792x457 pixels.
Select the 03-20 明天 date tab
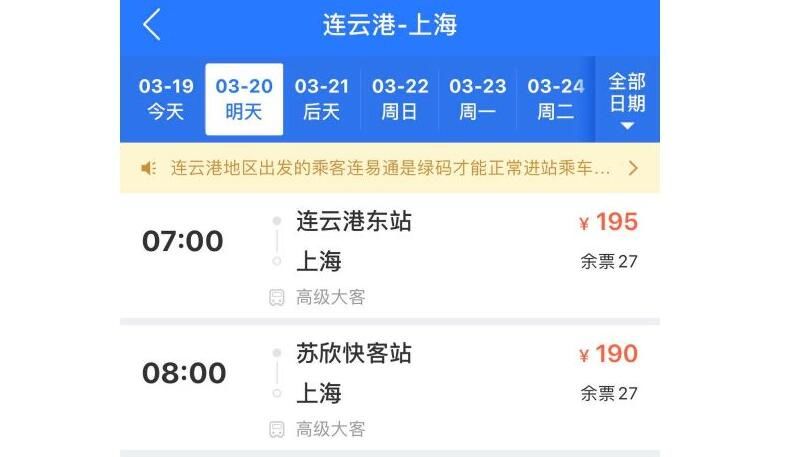coord(244,99)
